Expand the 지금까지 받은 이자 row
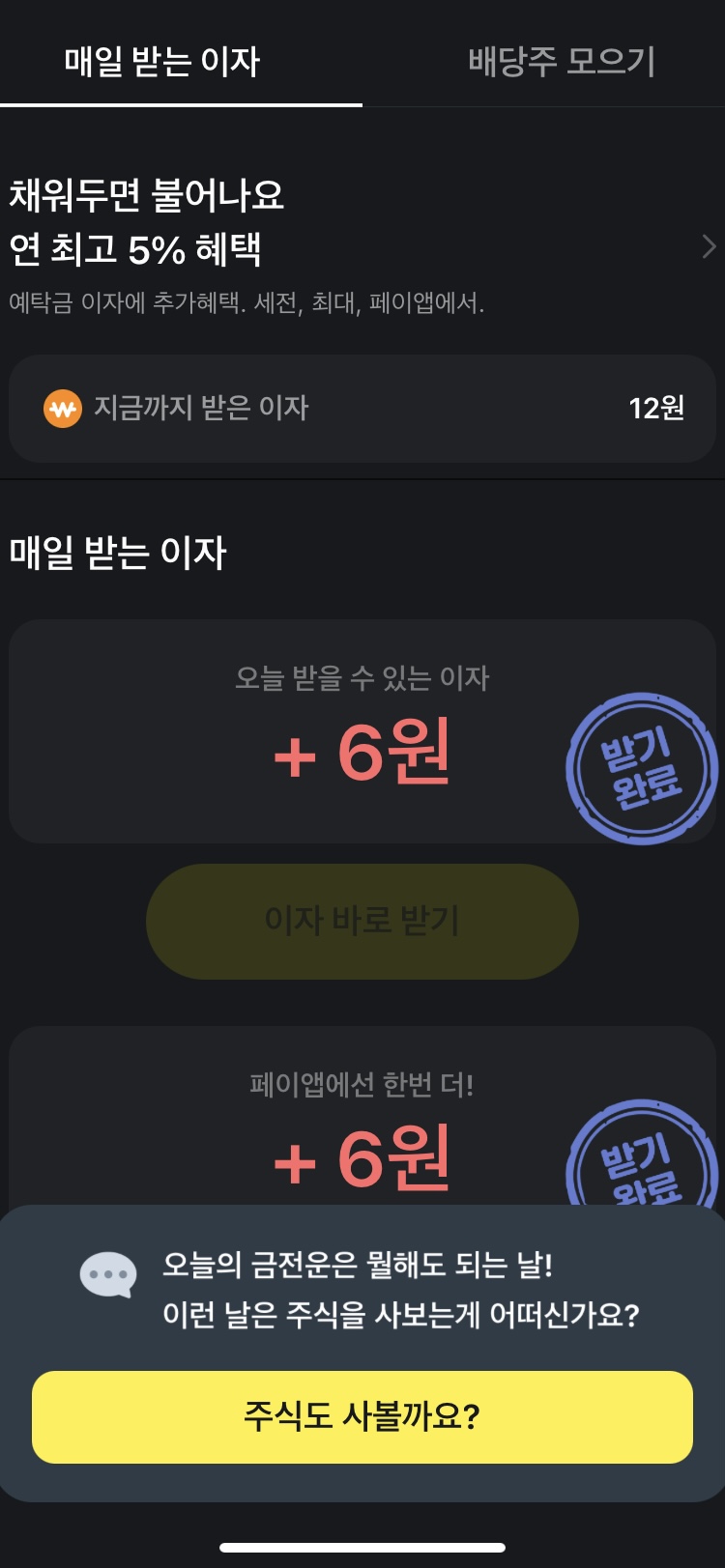 pos(362,409)
